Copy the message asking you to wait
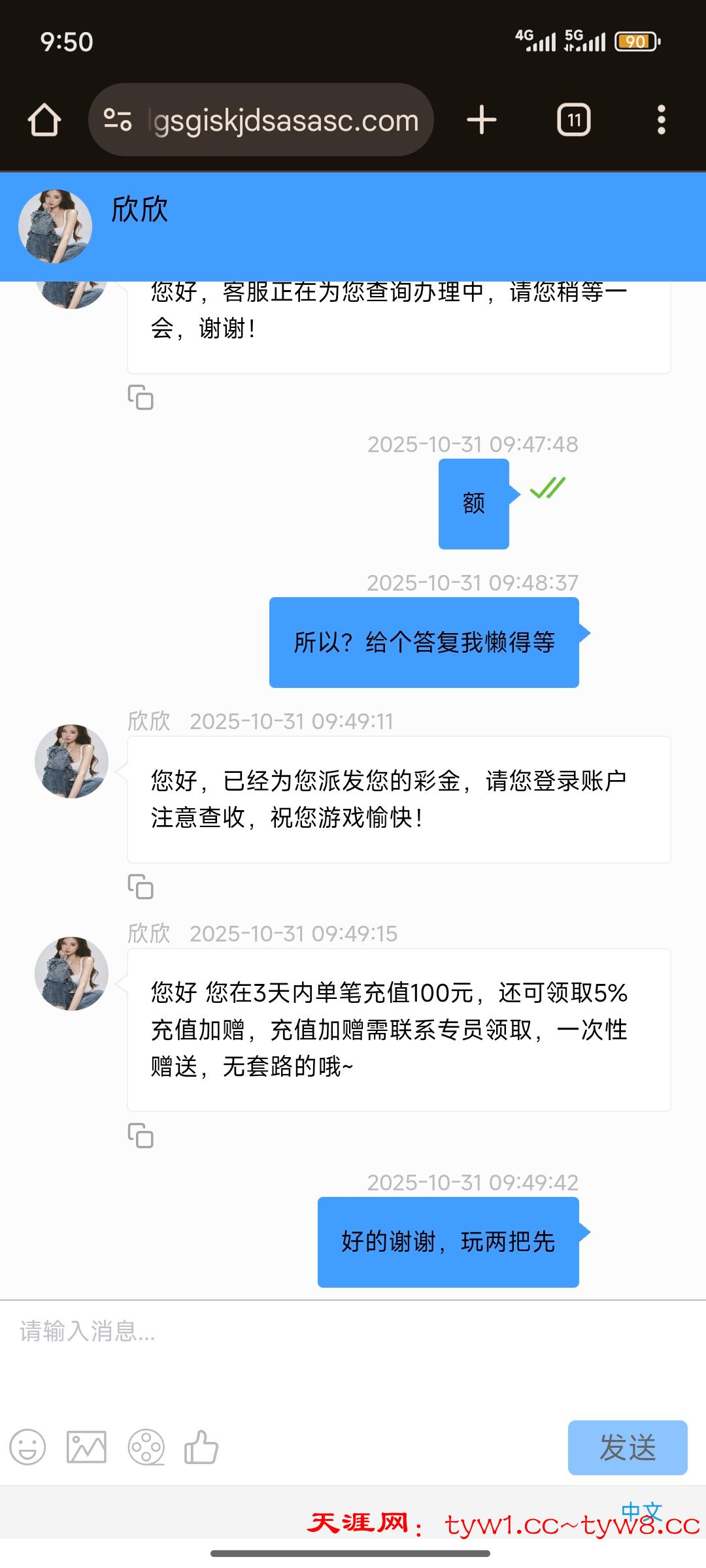The width and height of the screenshot is (706, 1568). (141, 397)
